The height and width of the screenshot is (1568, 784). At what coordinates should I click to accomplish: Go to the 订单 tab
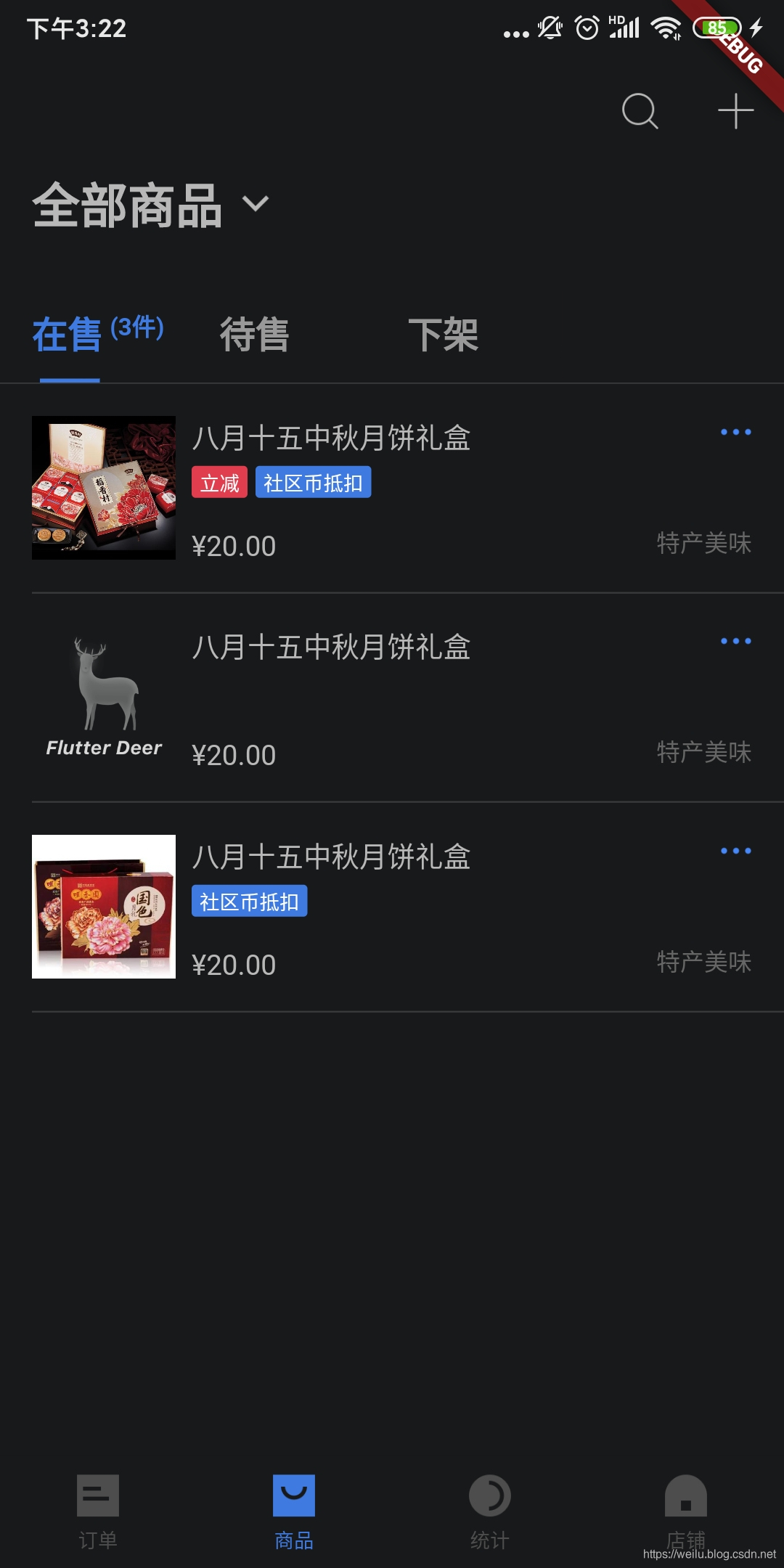pyautogui.click(x=98, y=1510)
